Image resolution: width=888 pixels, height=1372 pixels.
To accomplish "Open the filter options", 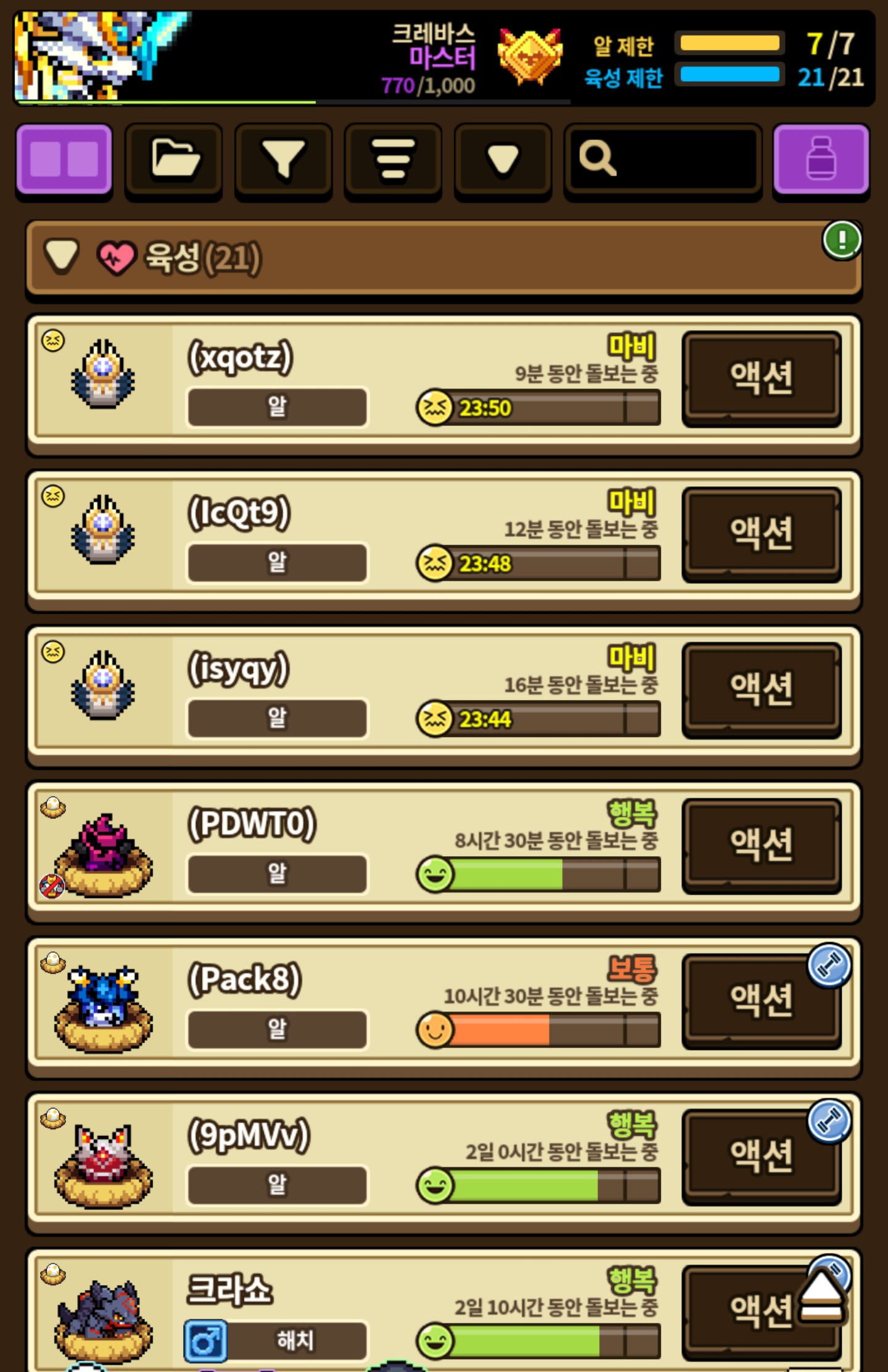I will tap(284, 159).
